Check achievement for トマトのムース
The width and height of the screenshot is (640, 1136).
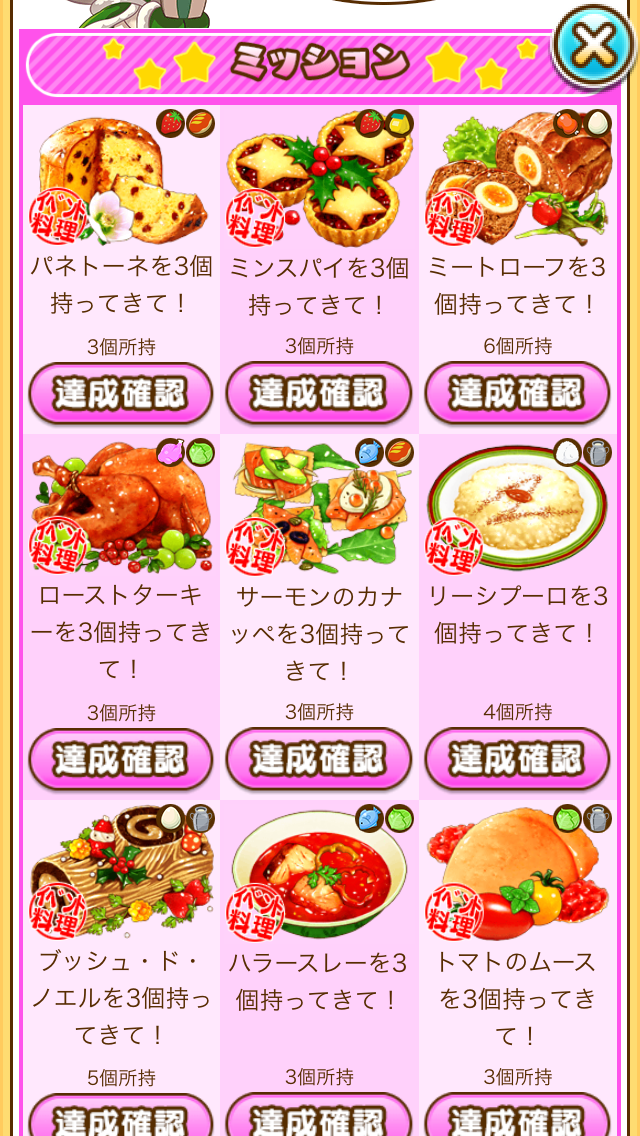coord(517,1118)
